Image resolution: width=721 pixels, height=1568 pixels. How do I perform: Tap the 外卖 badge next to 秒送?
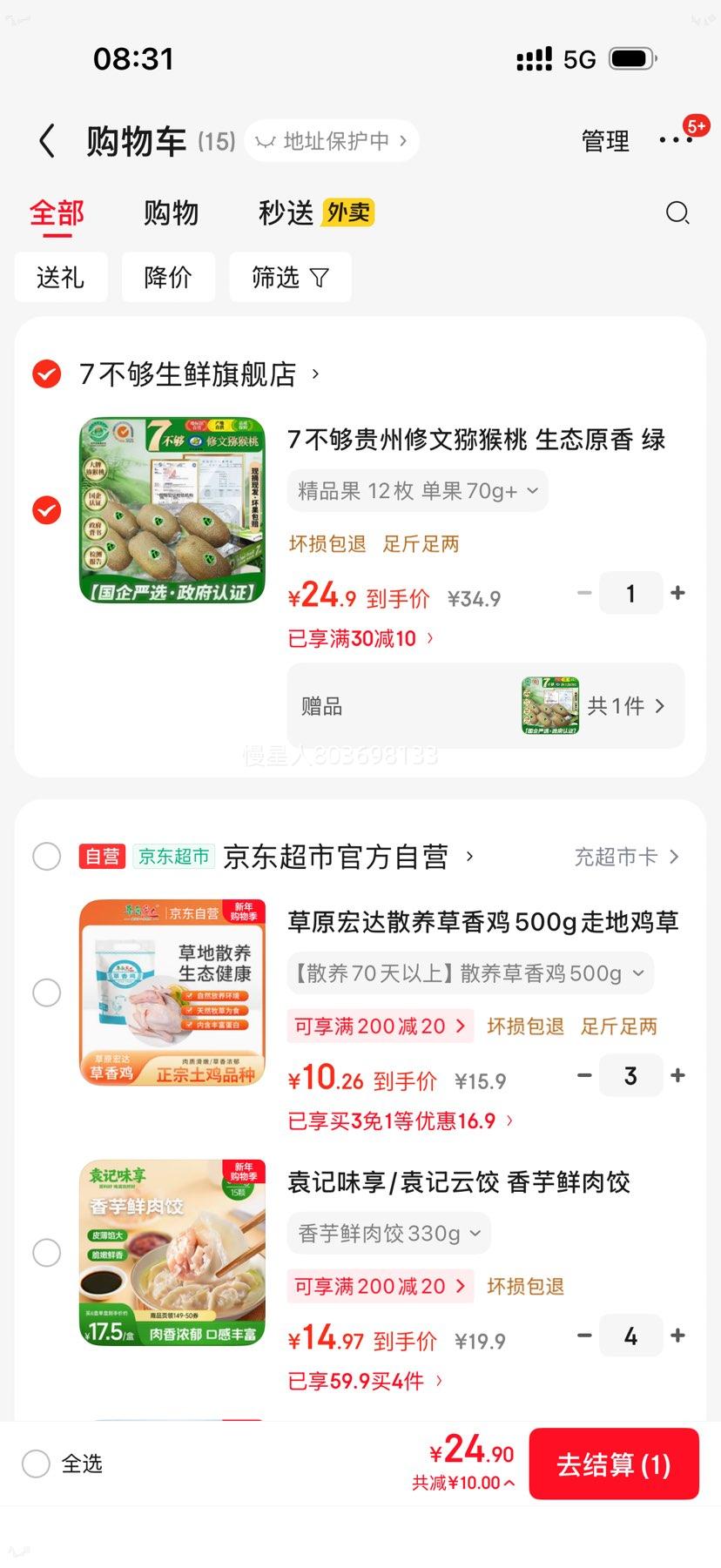pyautogui.click(x=347, y=212)
